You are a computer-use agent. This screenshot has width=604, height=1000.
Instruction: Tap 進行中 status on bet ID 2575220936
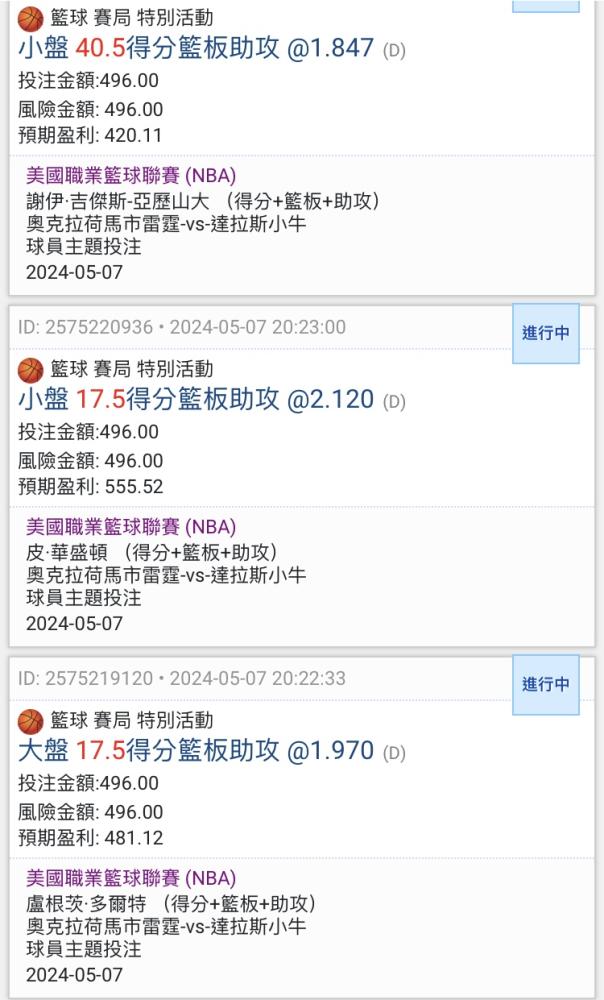(x=545, y=334)
